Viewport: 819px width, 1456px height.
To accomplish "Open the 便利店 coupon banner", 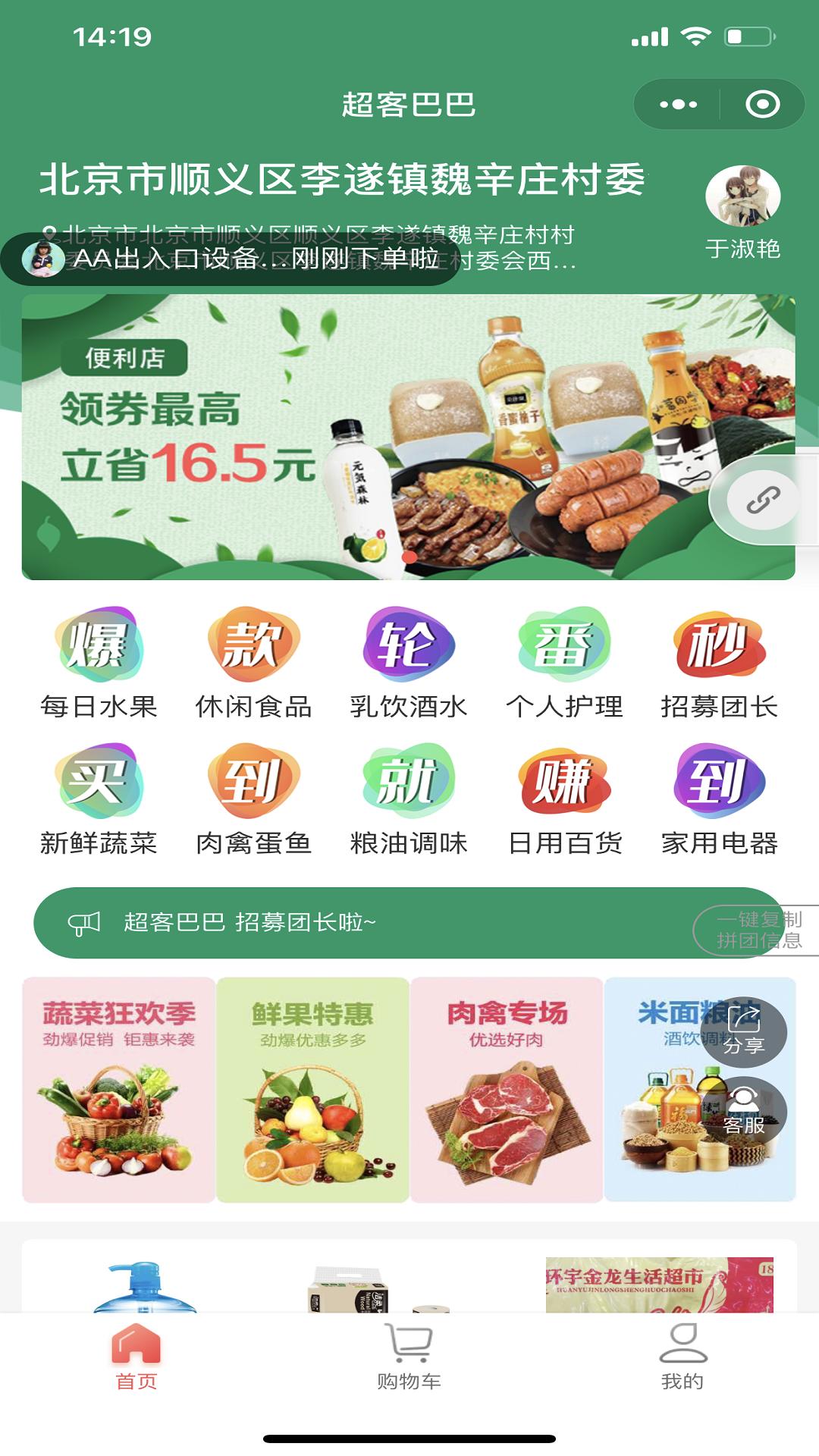I will point(408,437).
